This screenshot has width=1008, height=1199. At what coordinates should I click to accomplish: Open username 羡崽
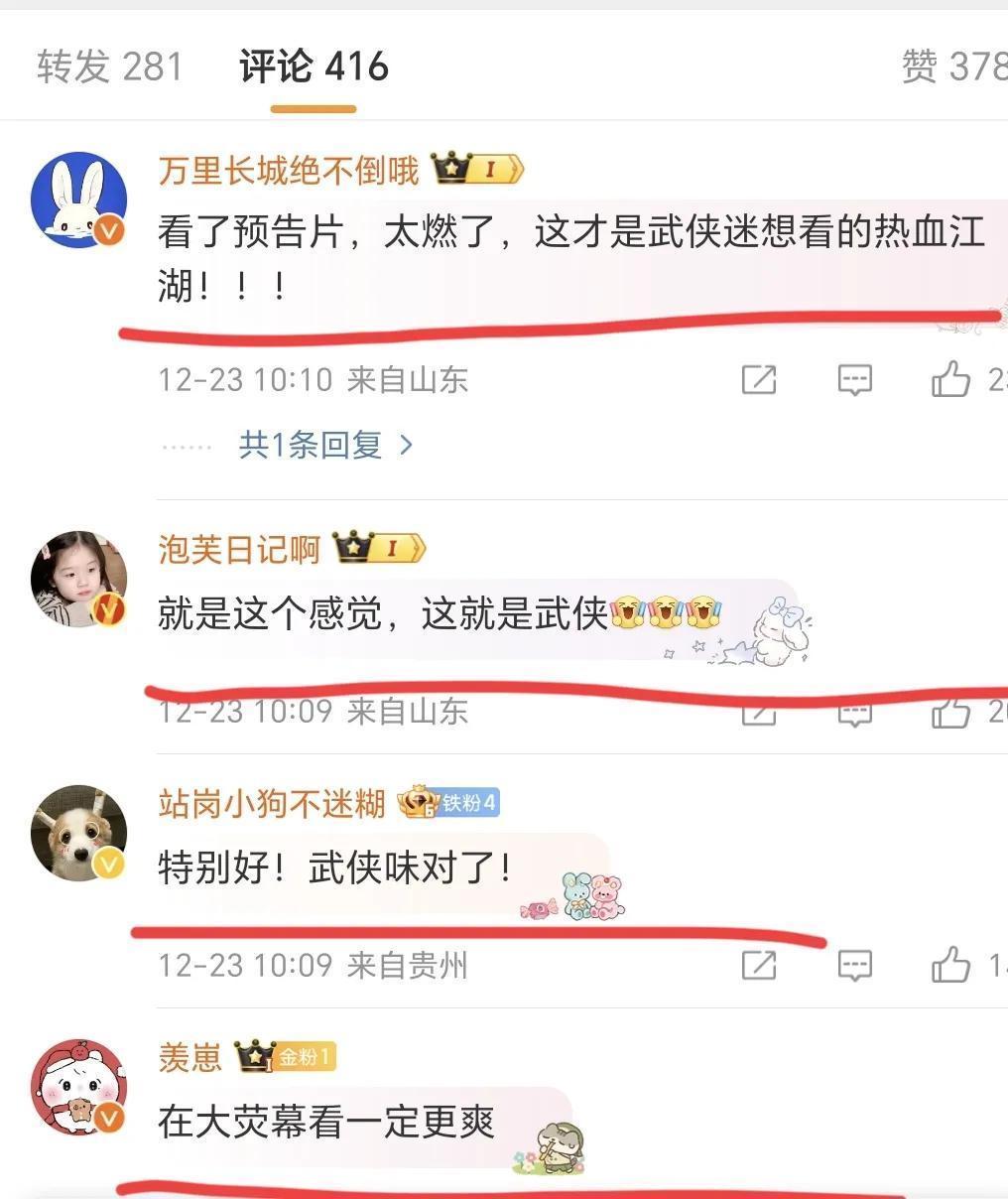(x=189, y=1057)
